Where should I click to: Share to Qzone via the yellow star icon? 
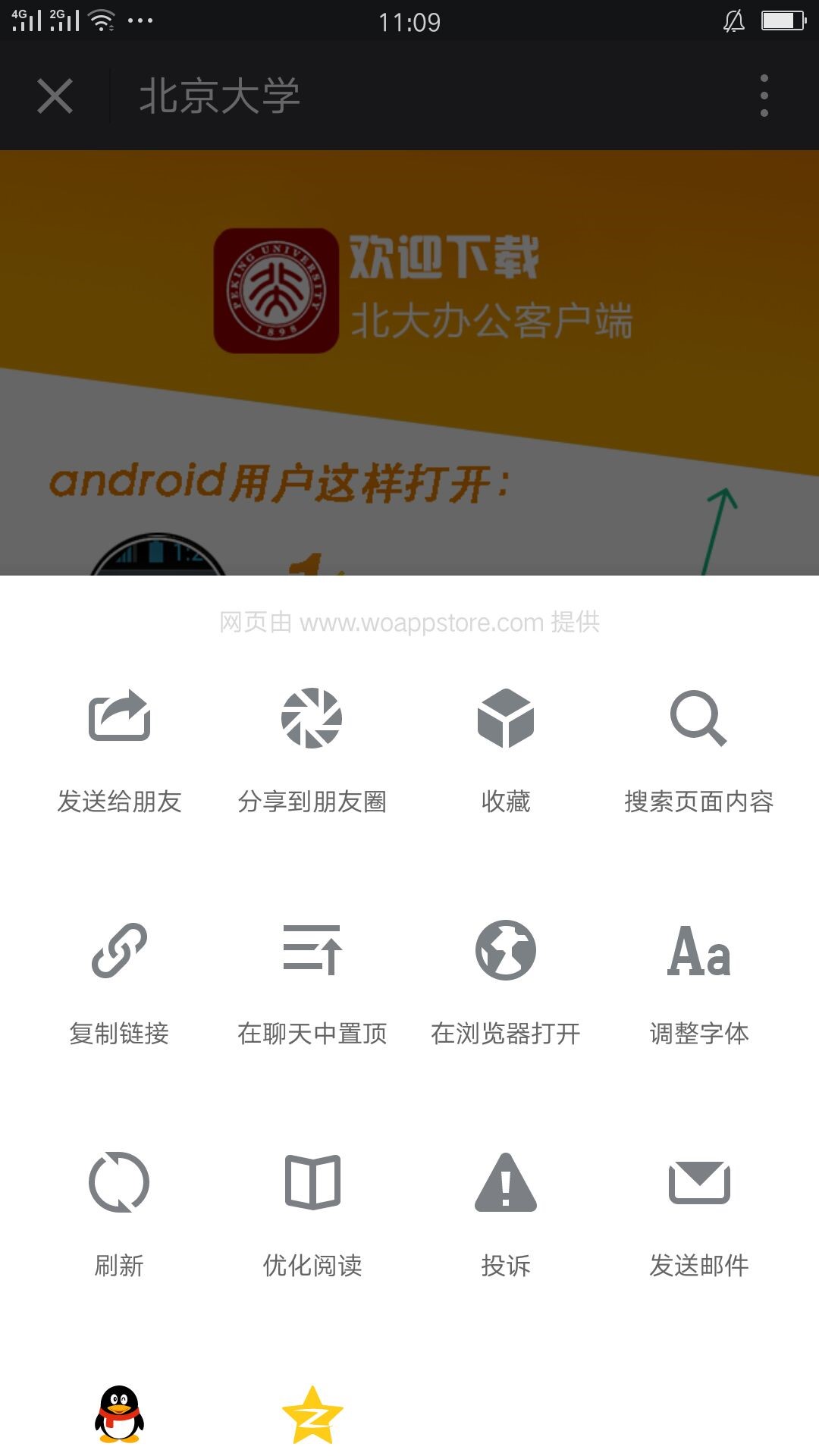click(312, 1414)
